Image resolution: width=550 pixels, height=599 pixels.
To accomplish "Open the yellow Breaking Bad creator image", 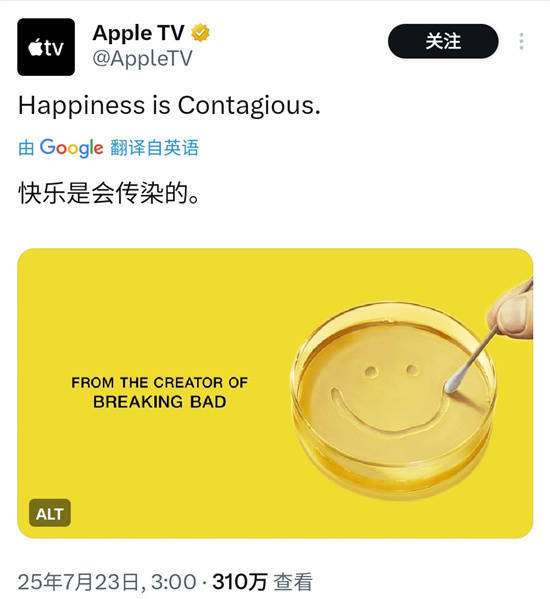I will pyautogui.click(x=275, y=393).
